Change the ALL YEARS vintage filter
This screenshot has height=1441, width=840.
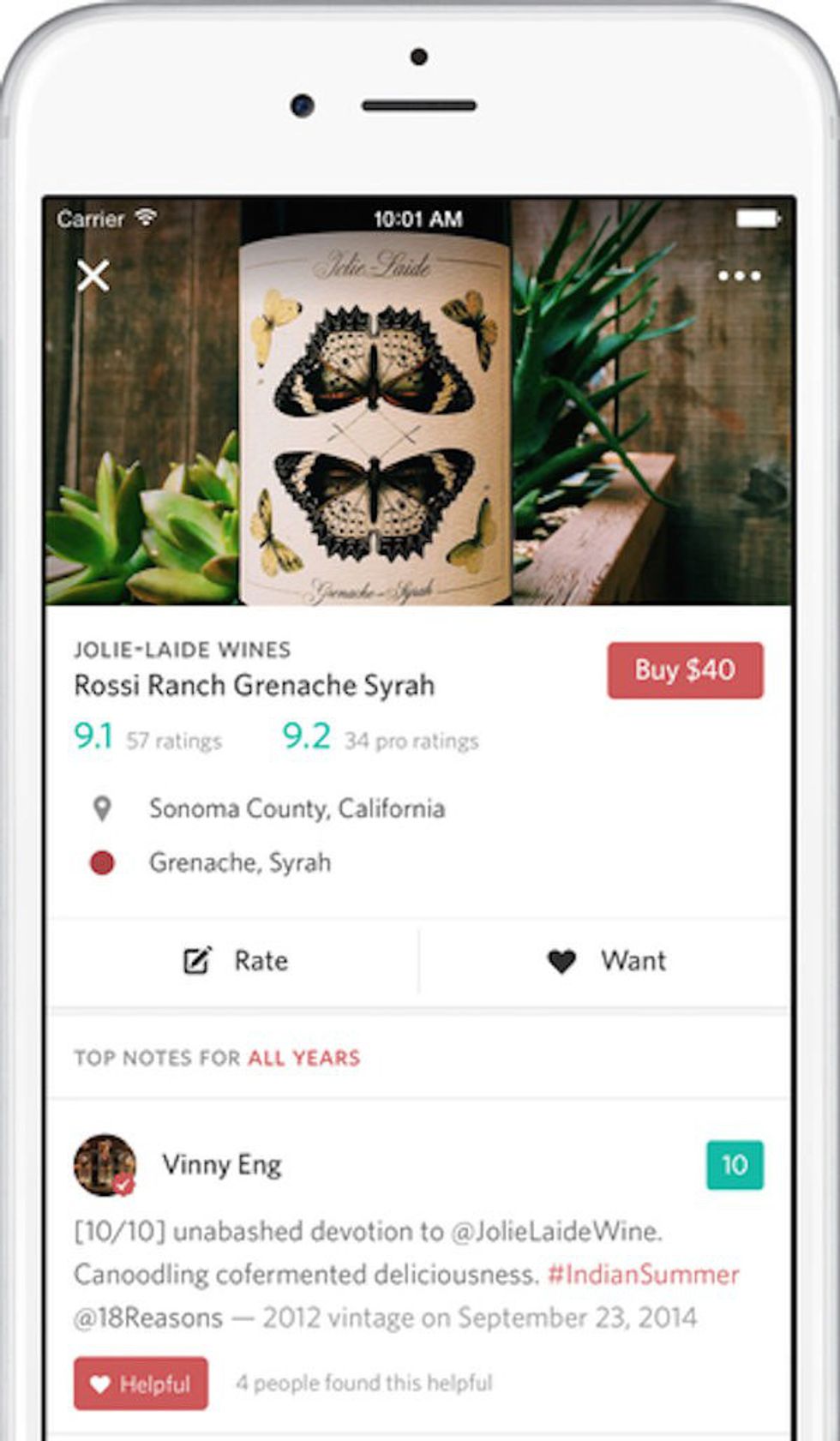(303, 1058)
